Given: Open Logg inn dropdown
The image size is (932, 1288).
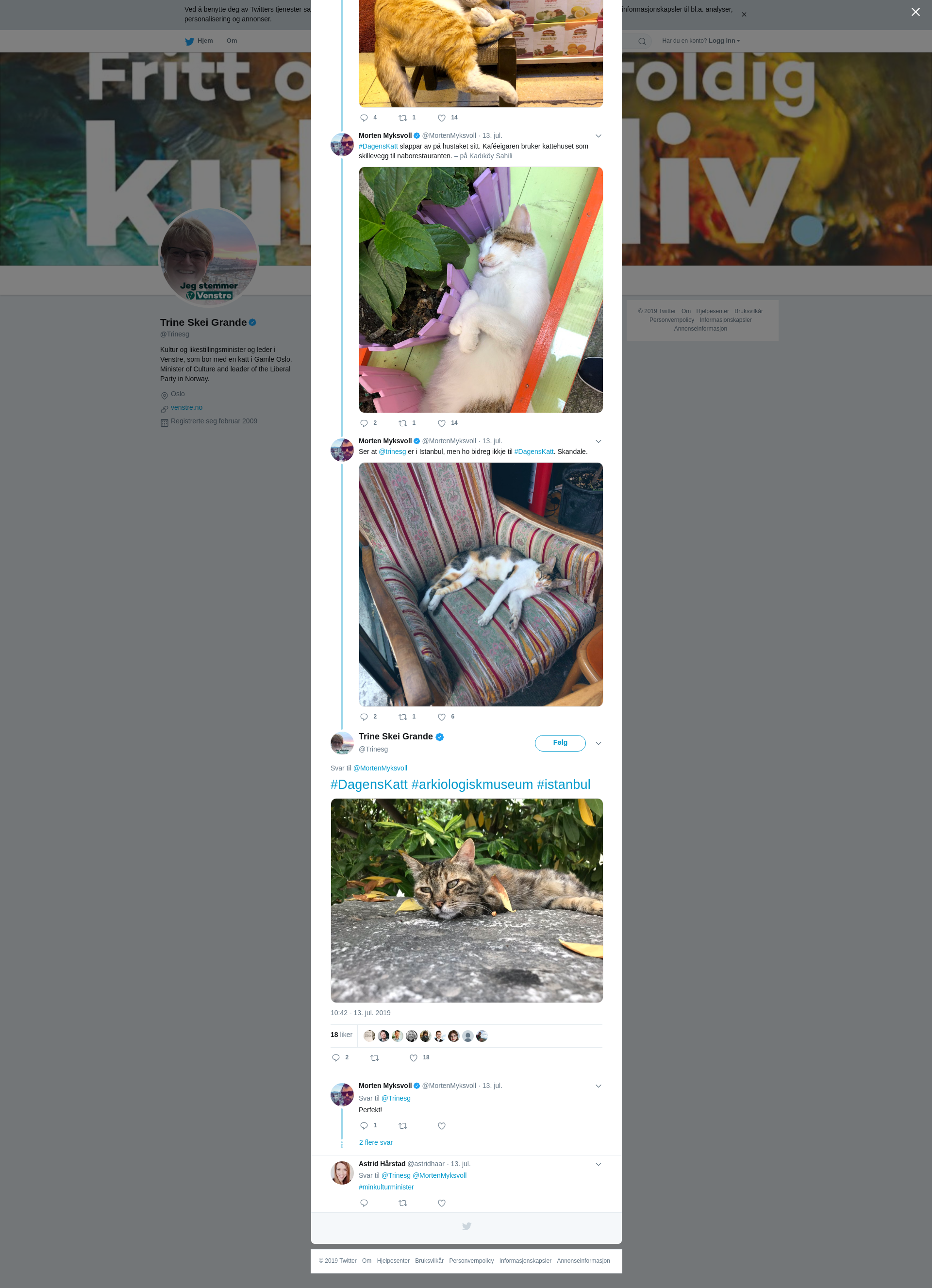Looking at the screenshot, I should (x=724, y=41).
